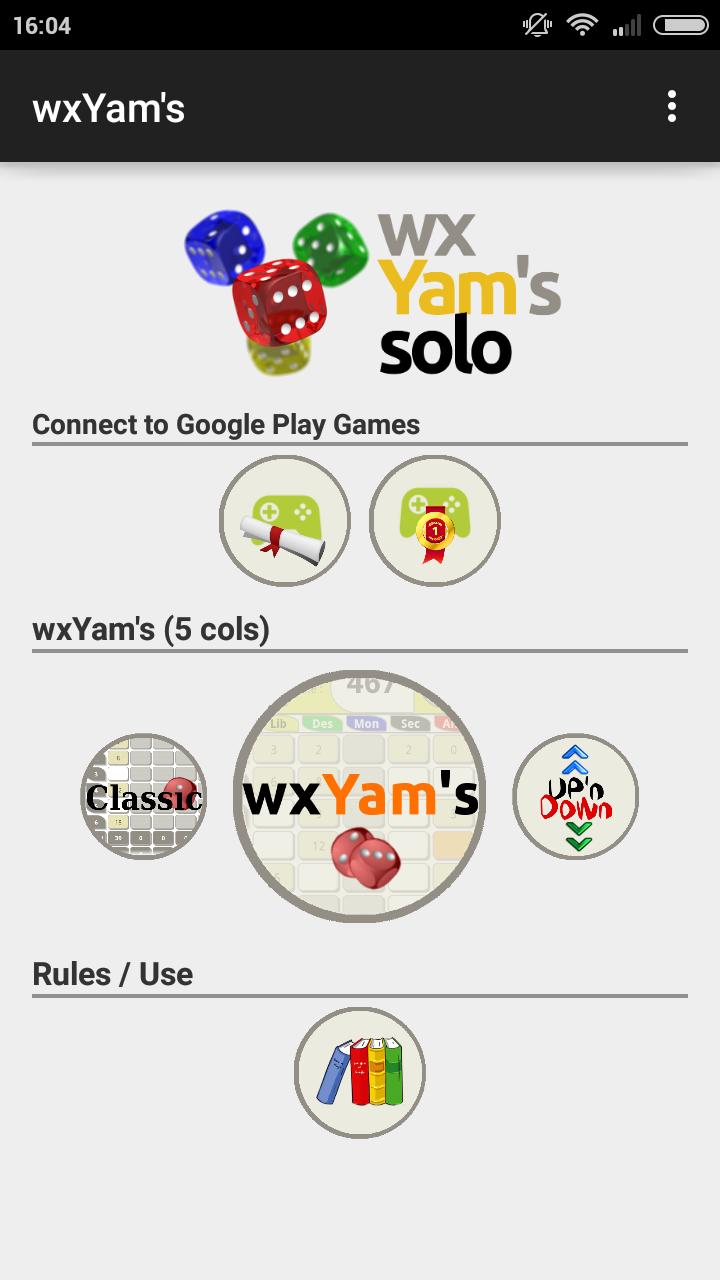This screenshot has width=720, height=1280.
Task: Open the Up'n Down game mode
Action: coord(575,796)
